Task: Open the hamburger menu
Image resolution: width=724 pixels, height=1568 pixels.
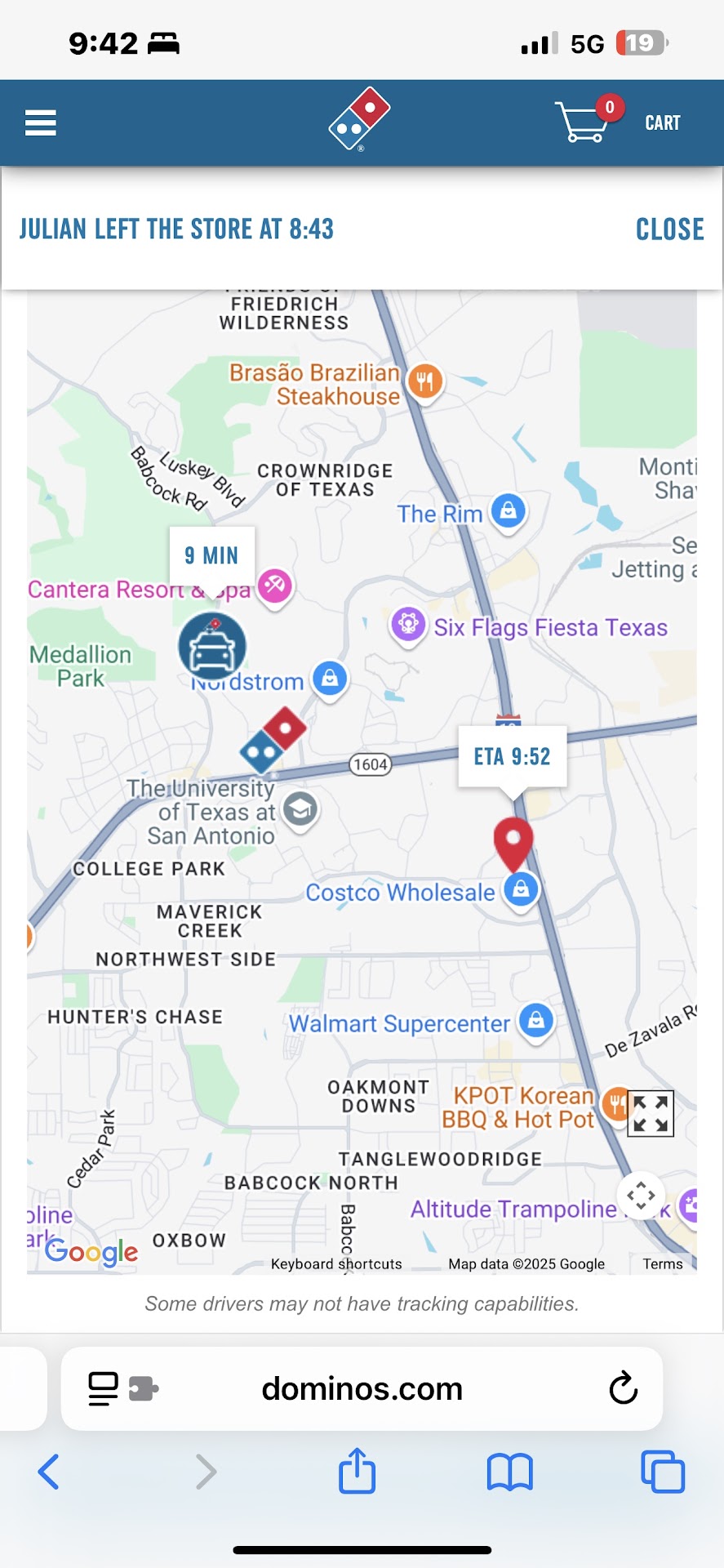Action: tap(41, 123)
